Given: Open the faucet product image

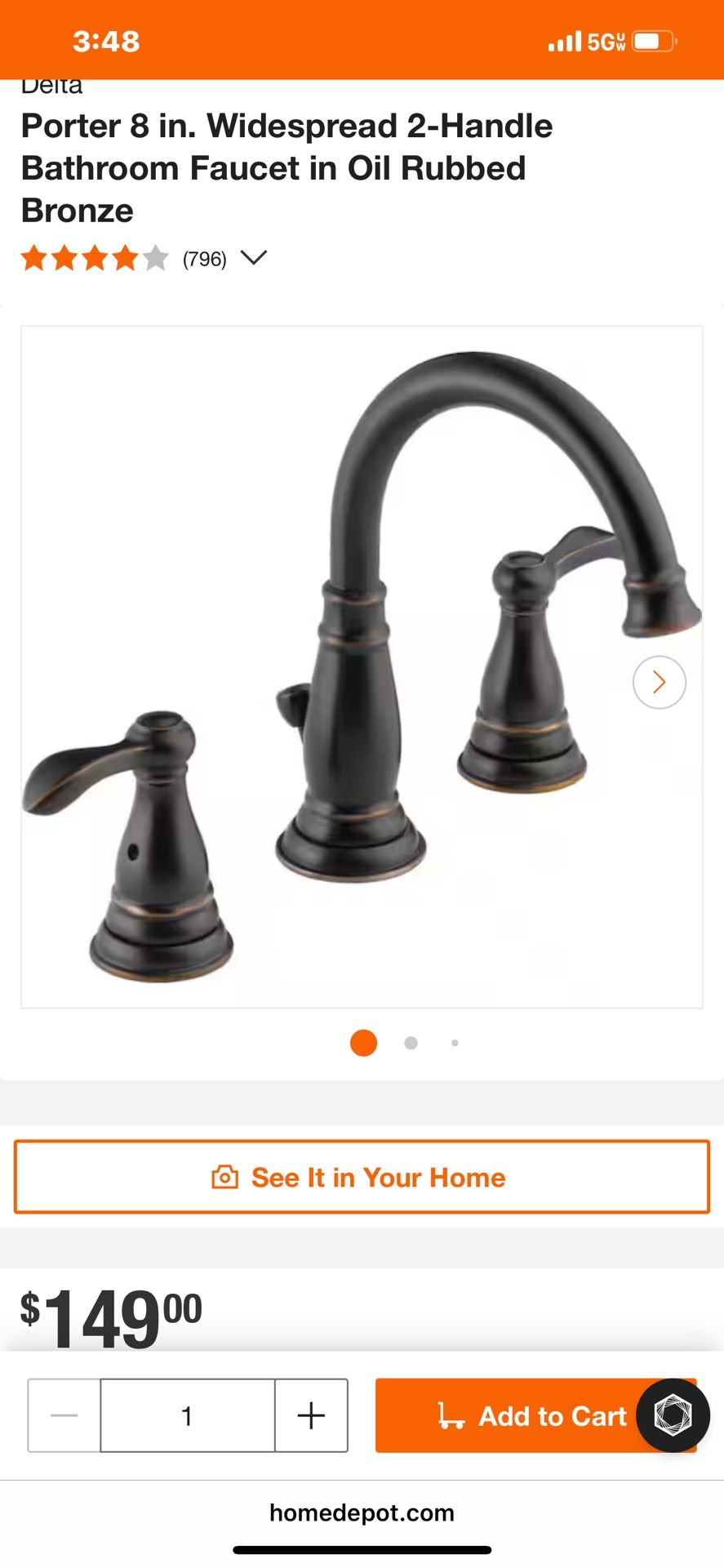Looking at the screenshot, I should pyautogui.click(x=361, y=666).
